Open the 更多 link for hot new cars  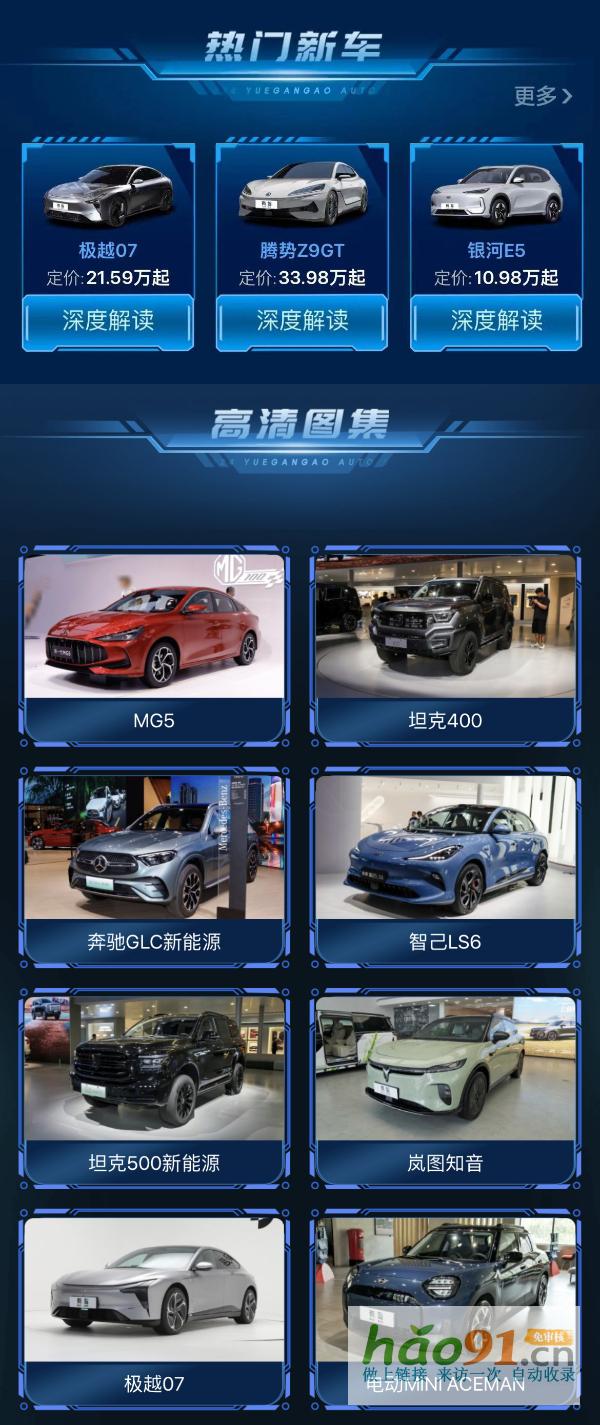pyautogui.click(x=543, y=96)
